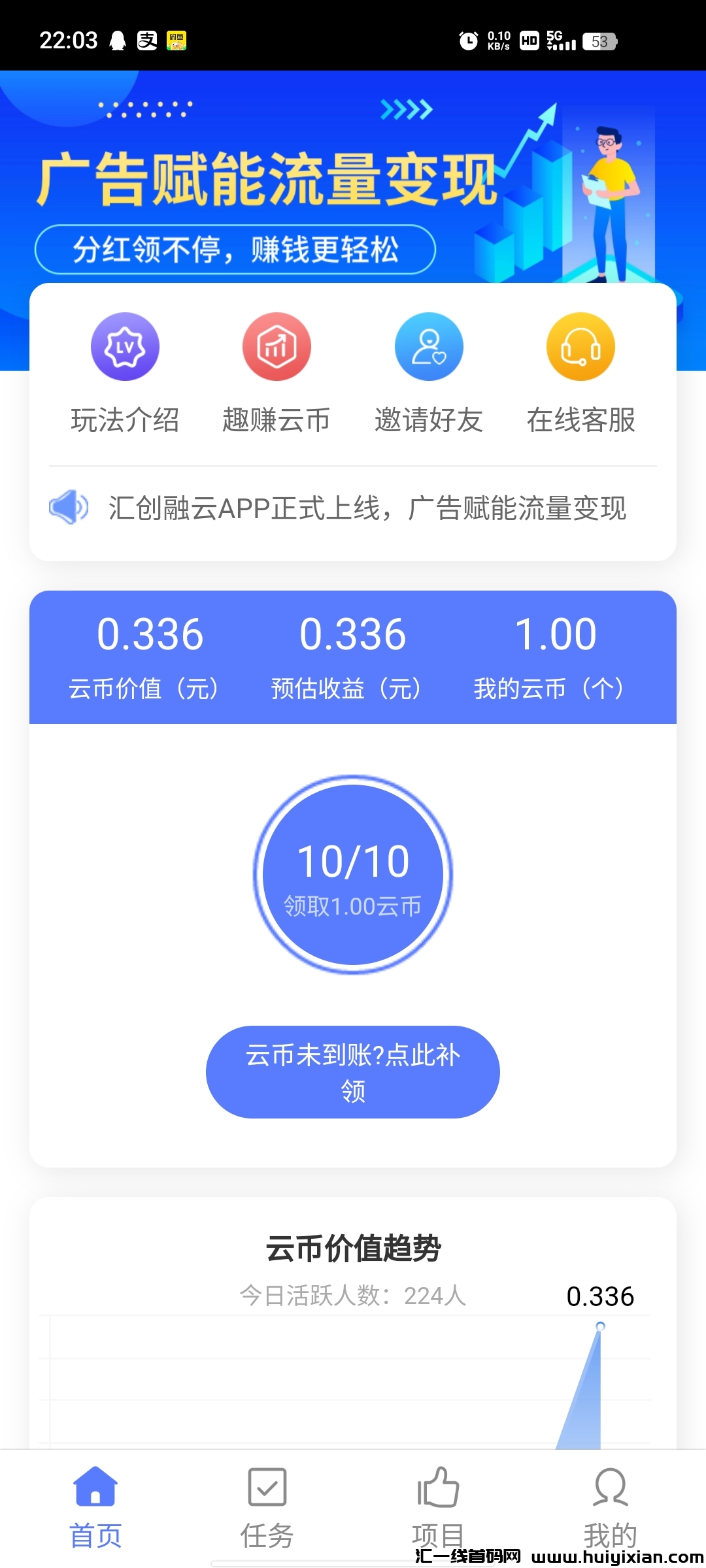Tap the 项目 thumbs-up icon
706x1568 pixels.
(x=439, y=1486)
